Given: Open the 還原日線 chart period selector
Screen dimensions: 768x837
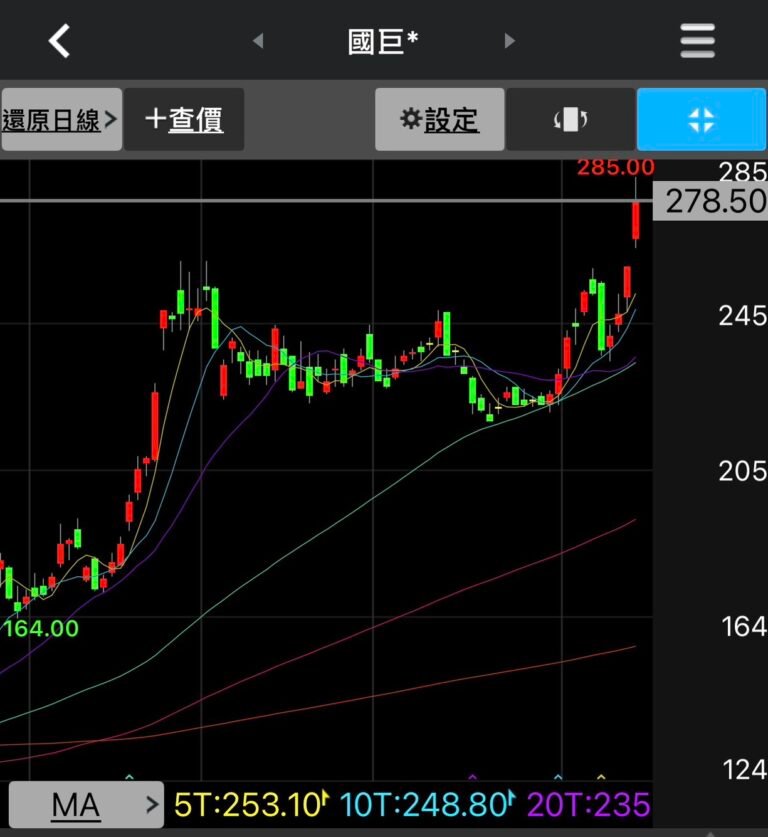Looking at the screenshot, I should point(61,120).
